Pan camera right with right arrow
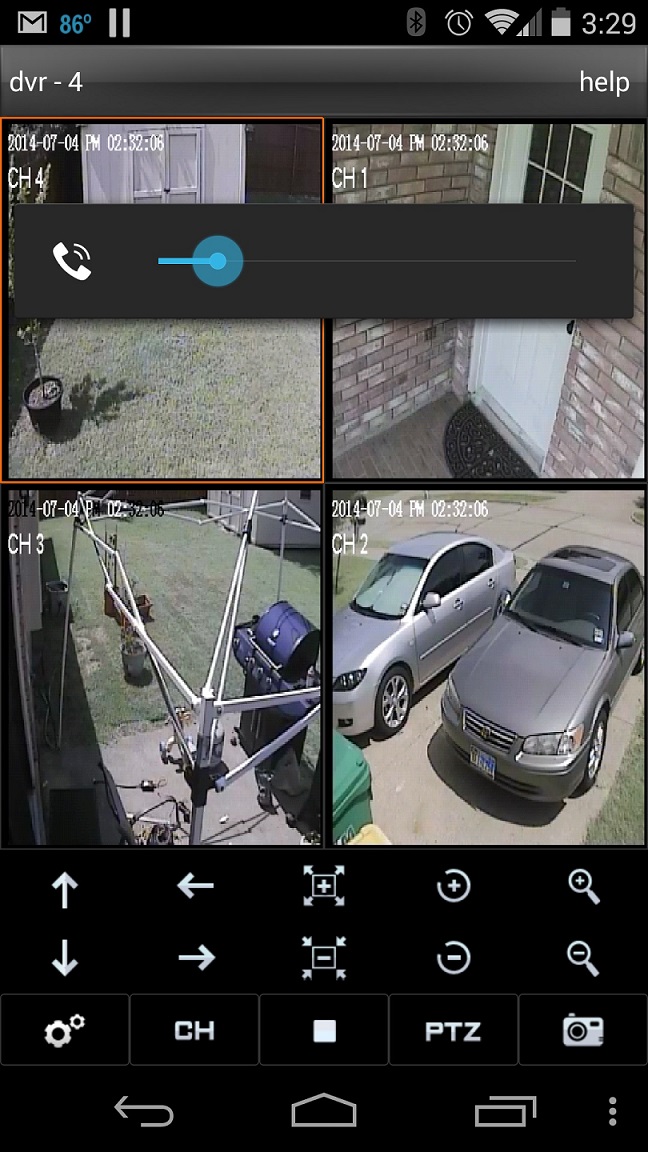The width and height of the screenshot is (648, 1152). pos(195,958)
